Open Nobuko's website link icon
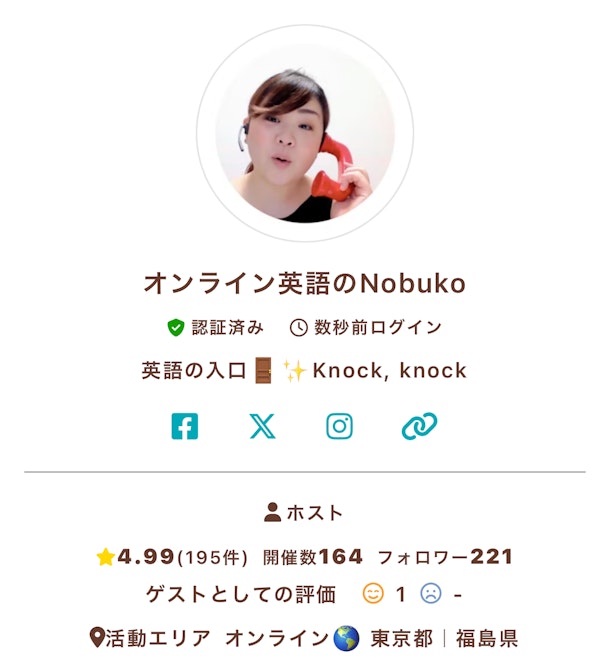The width and height of the screenshot is (610, 667). pyautogui.click(x=419, y=427)
